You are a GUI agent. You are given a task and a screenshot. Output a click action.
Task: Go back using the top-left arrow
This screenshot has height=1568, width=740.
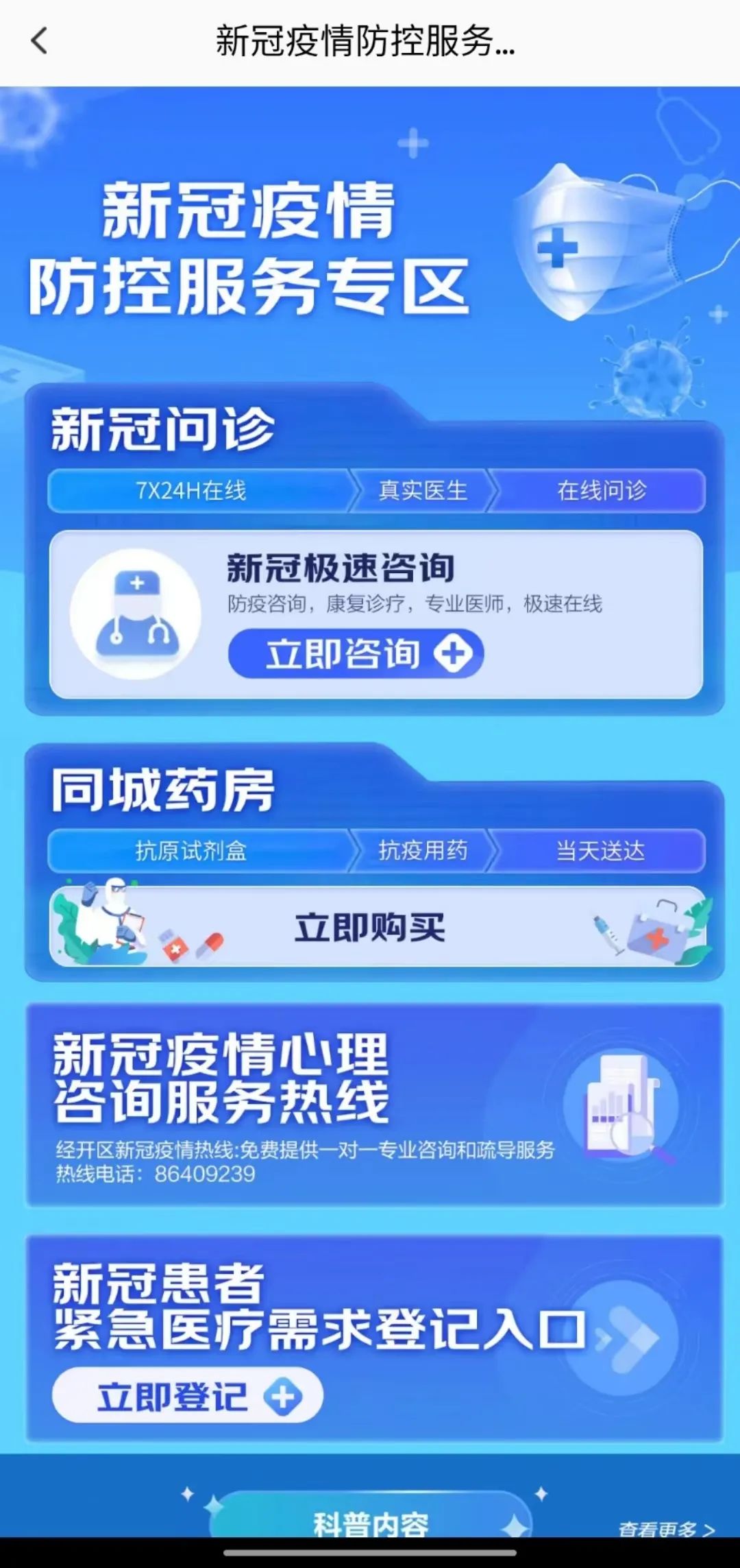(40, 41)
